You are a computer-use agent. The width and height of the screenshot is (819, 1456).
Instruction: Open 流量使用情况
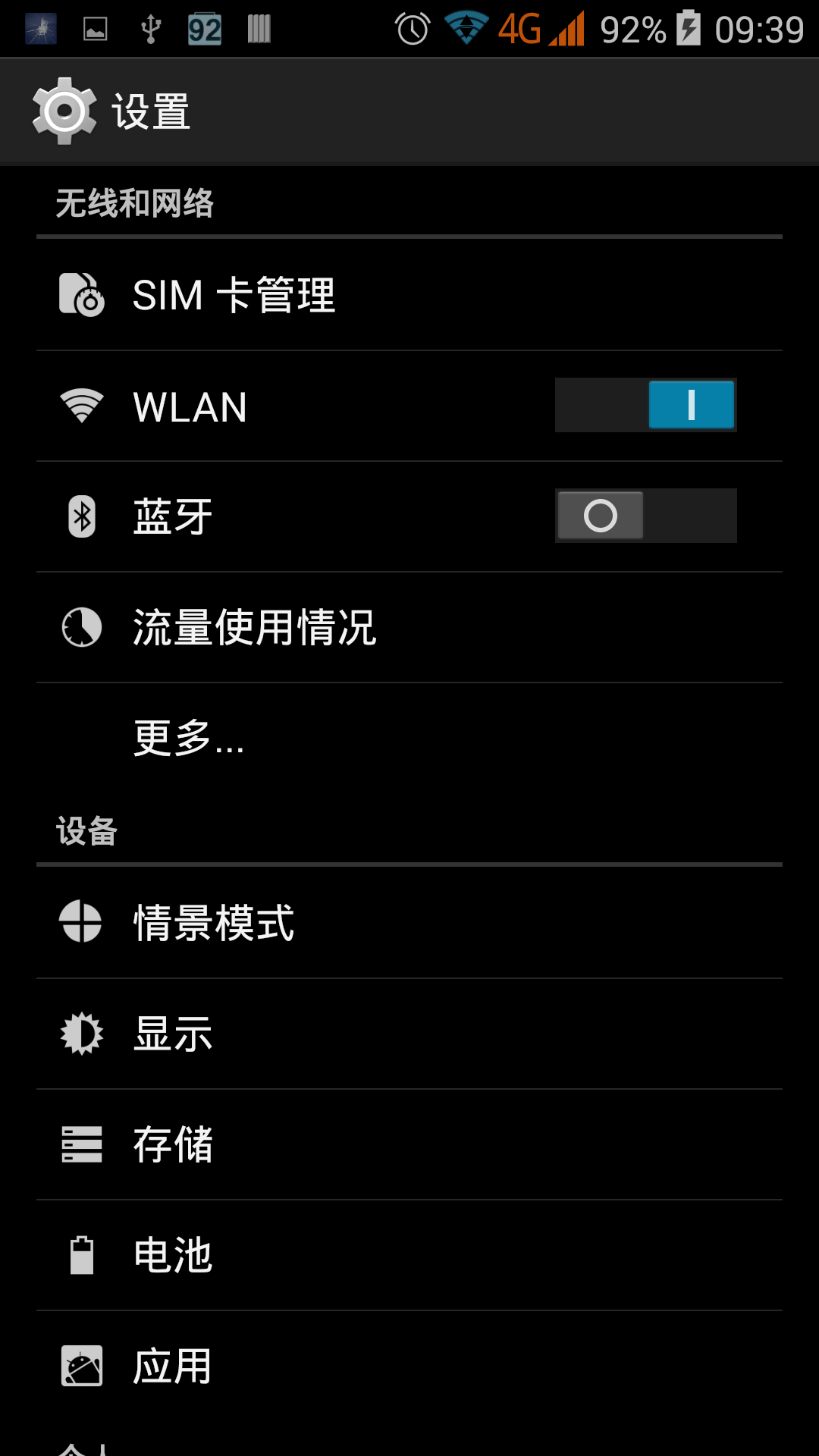click(x=409, y=628)
